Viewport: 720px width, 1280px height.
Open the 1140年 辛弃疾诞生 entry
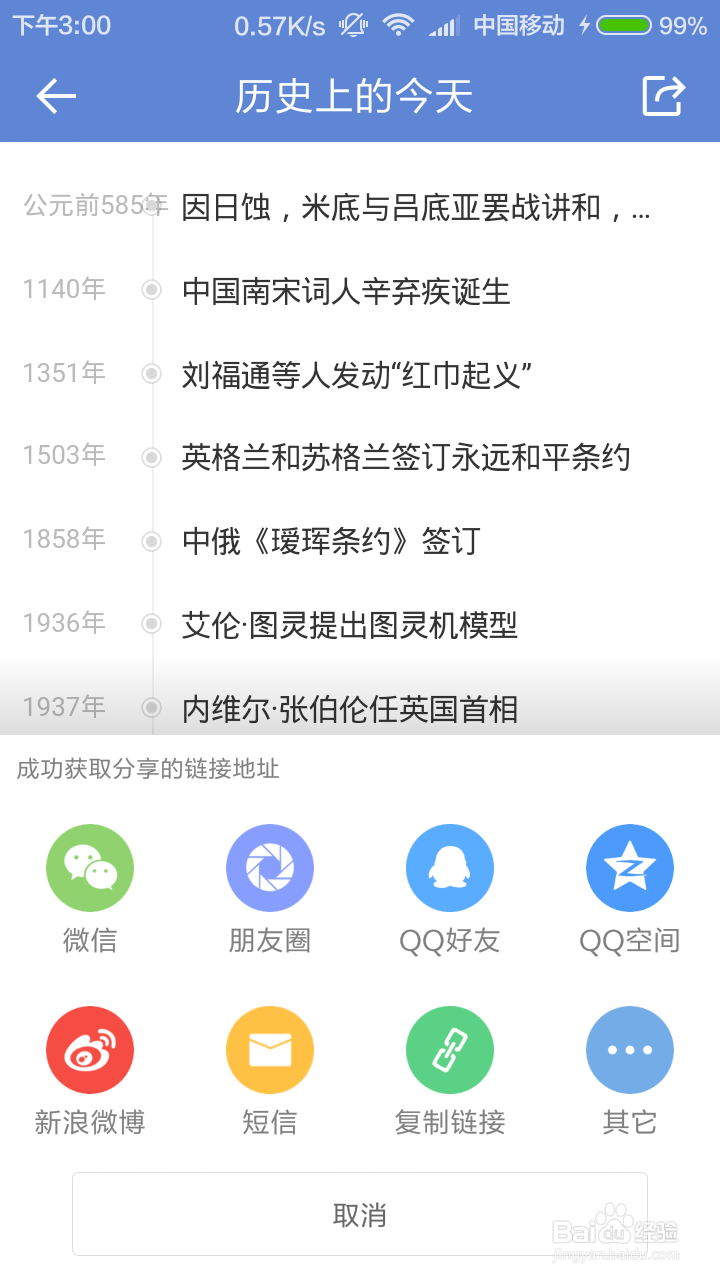[360, 291]
